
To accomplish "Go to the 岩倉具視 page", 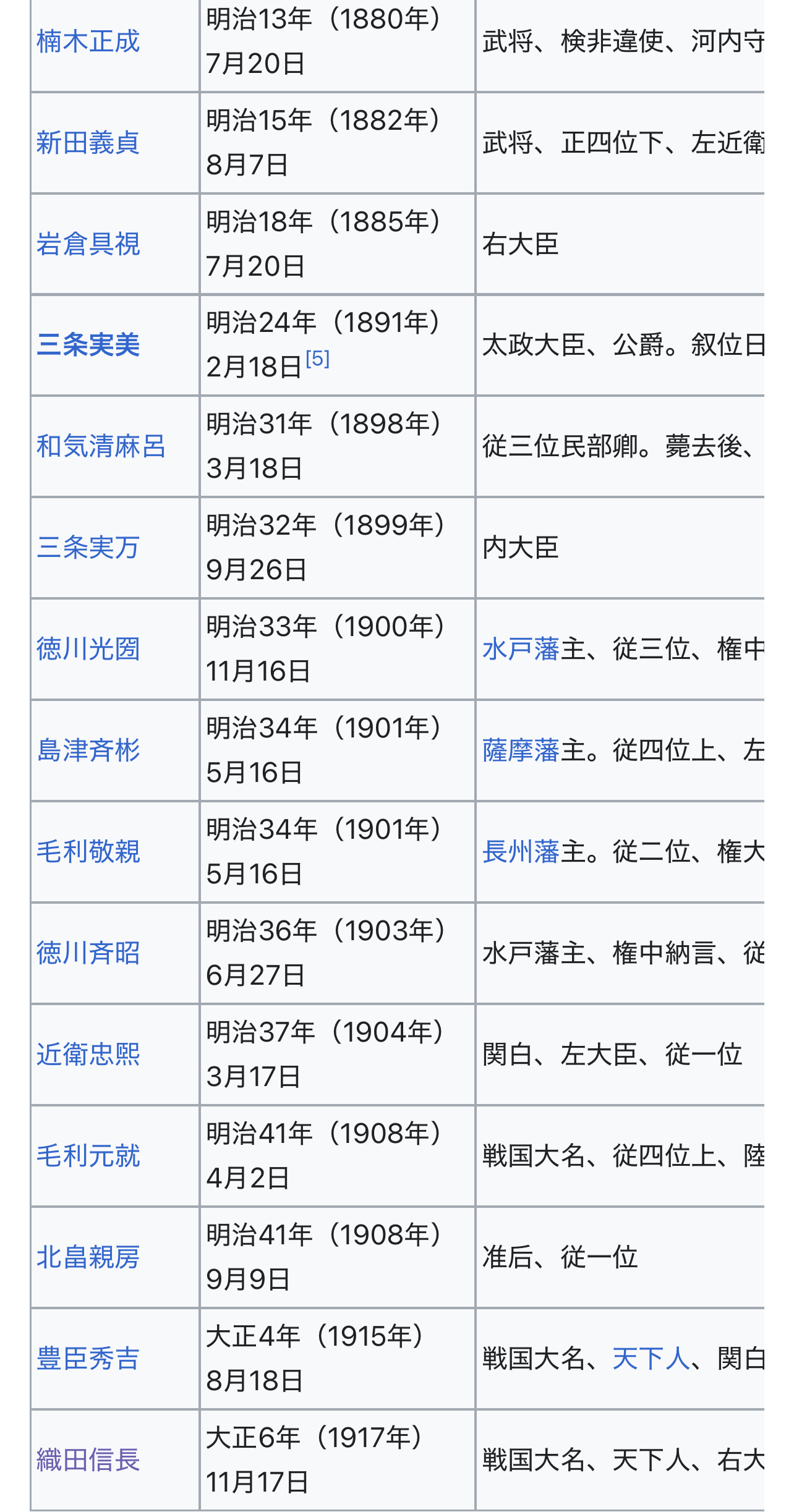I will (x=88, y=244).
